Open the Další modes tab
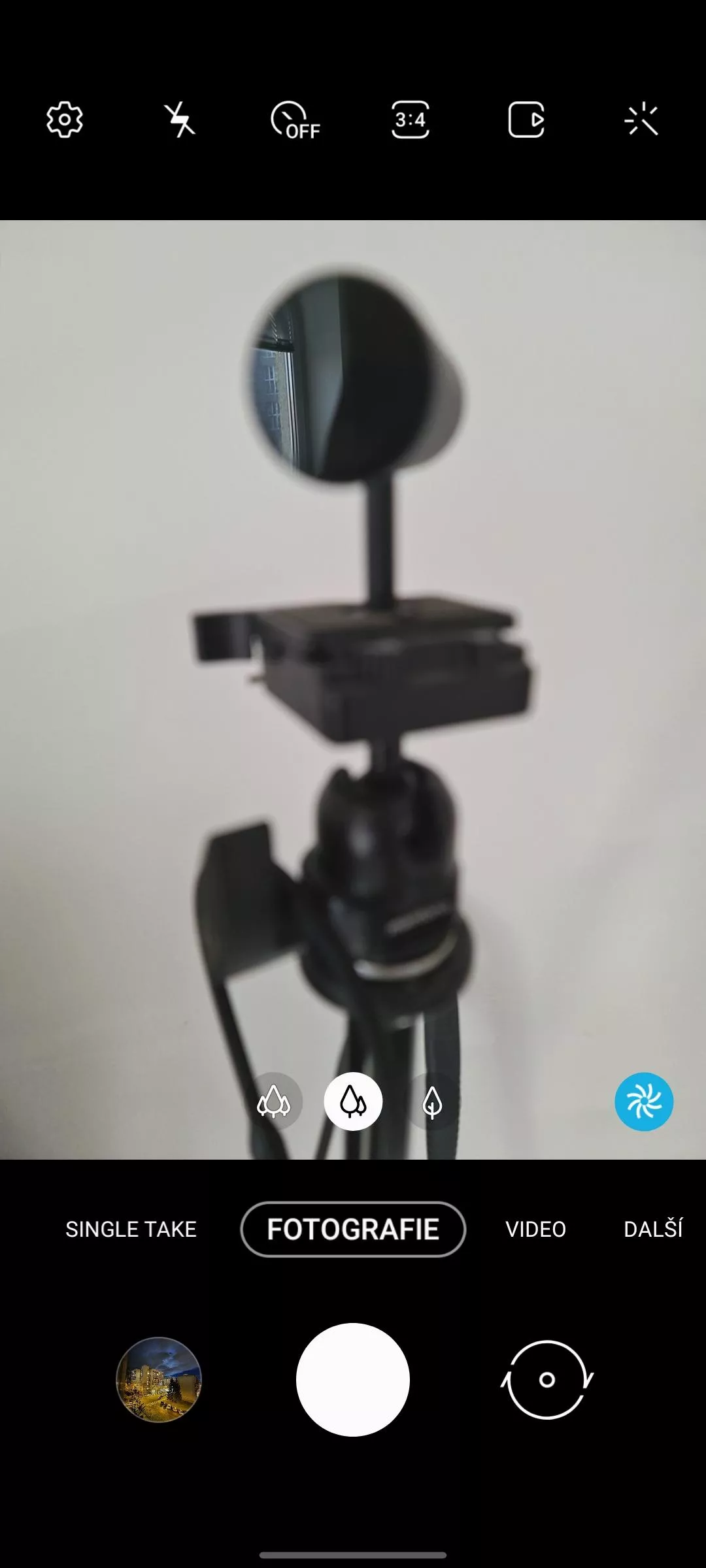Screen dimensions: 706x1568 pos(653,1229)
